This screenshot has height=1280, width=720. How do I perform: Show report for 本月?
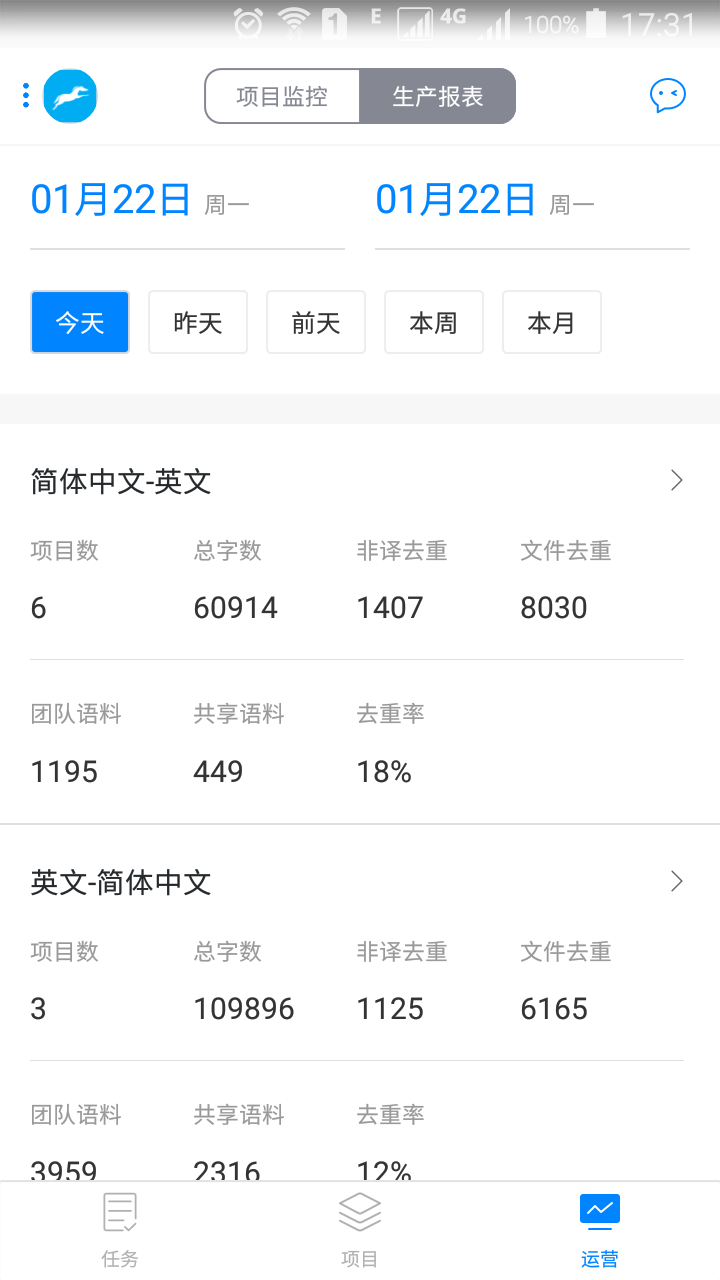pos(552,322)
